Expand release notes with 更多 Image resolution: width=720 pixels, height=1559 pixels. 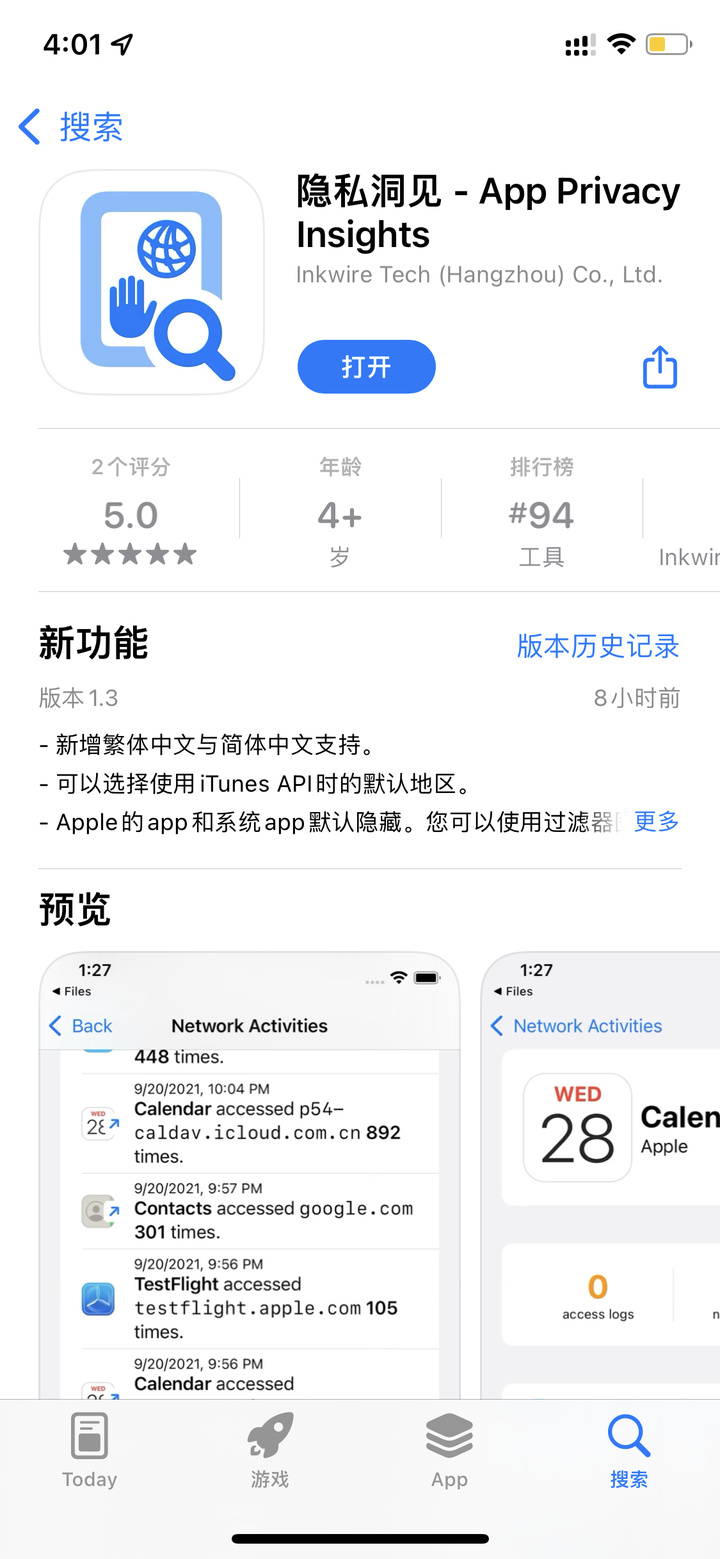click(x=656, y=821)
